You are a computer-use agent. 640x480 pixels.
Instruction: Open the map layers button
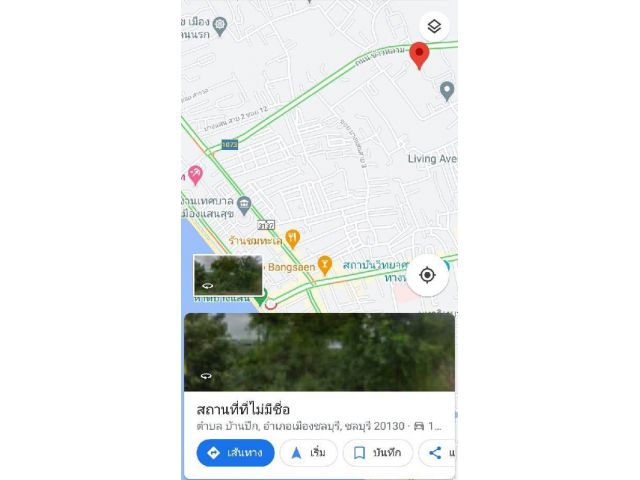click(434, 26)
